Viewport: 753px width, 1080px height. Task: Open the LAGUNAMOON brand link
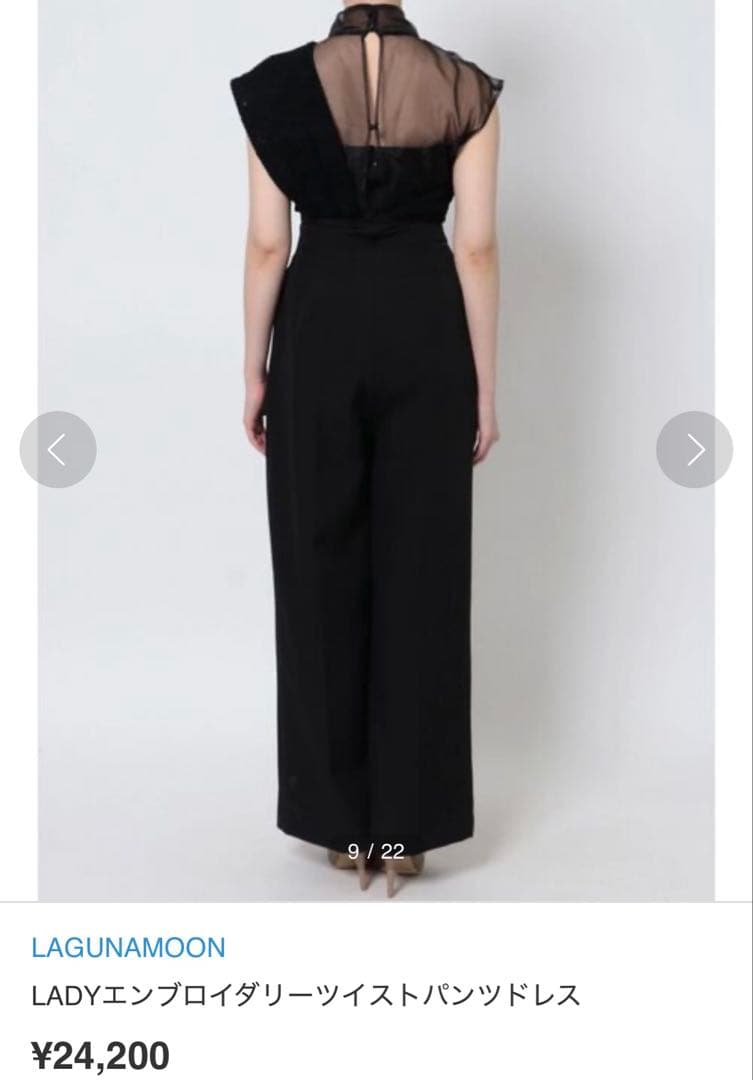128,946
